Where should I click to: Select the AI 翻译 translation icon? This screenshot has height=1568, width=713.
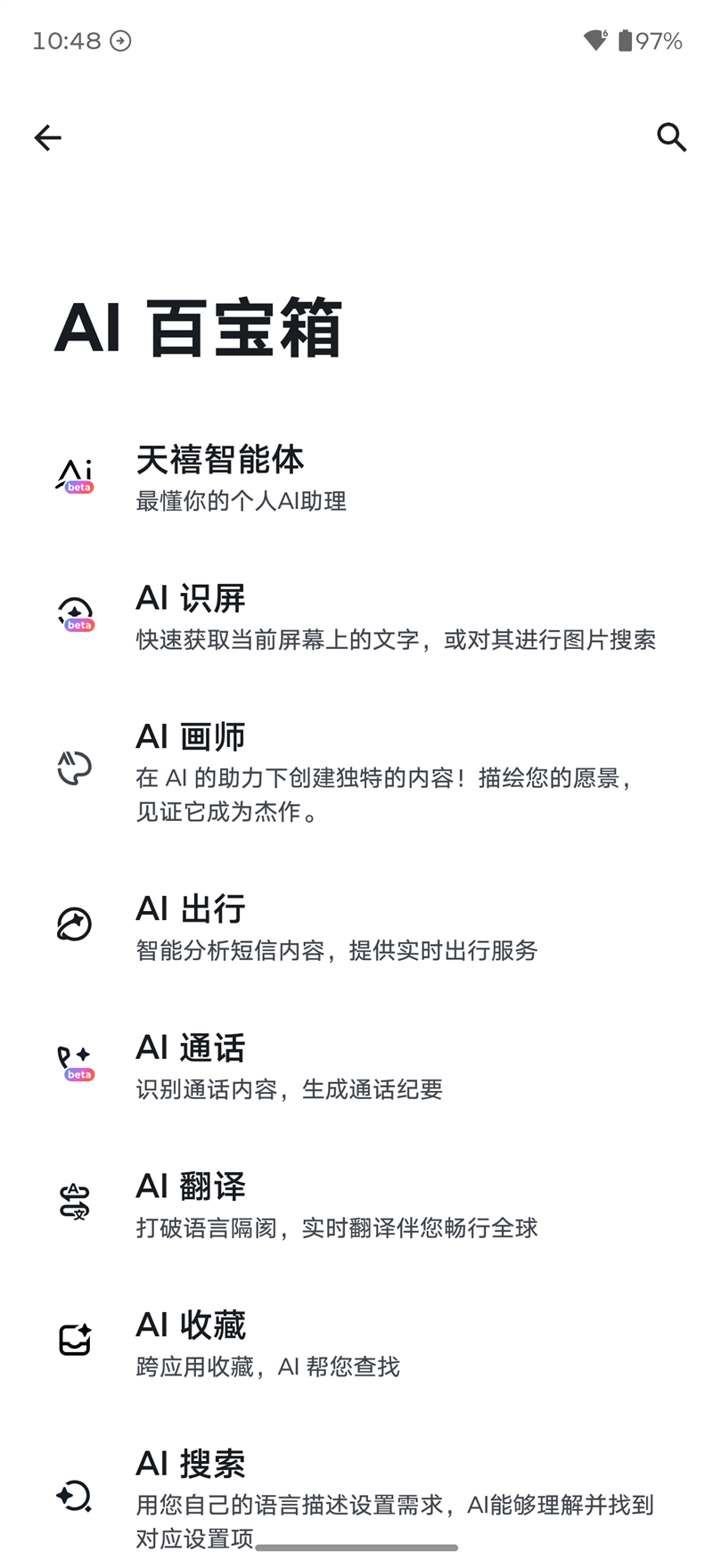(74, 1201)
